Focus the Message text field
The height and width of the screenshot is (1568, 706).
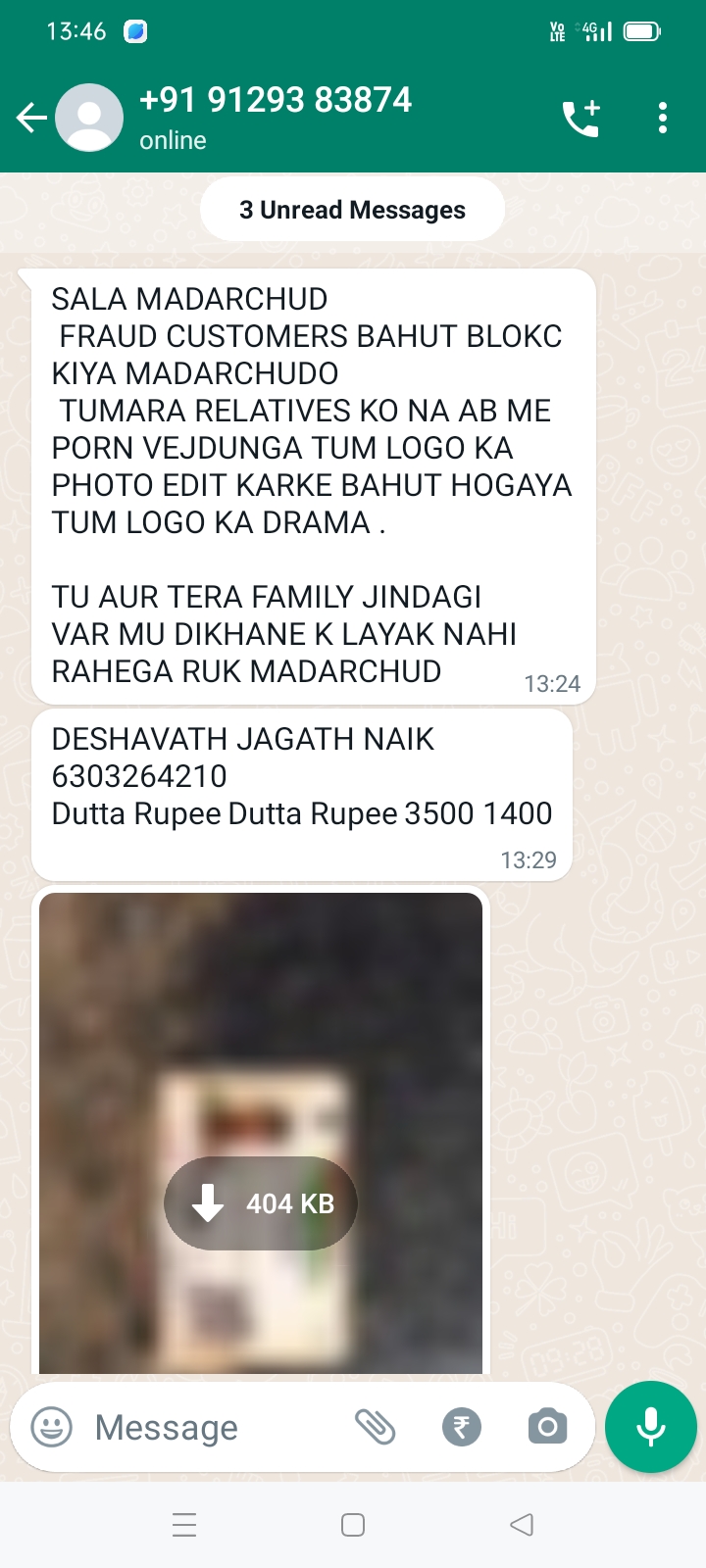tap(206, 1428)
